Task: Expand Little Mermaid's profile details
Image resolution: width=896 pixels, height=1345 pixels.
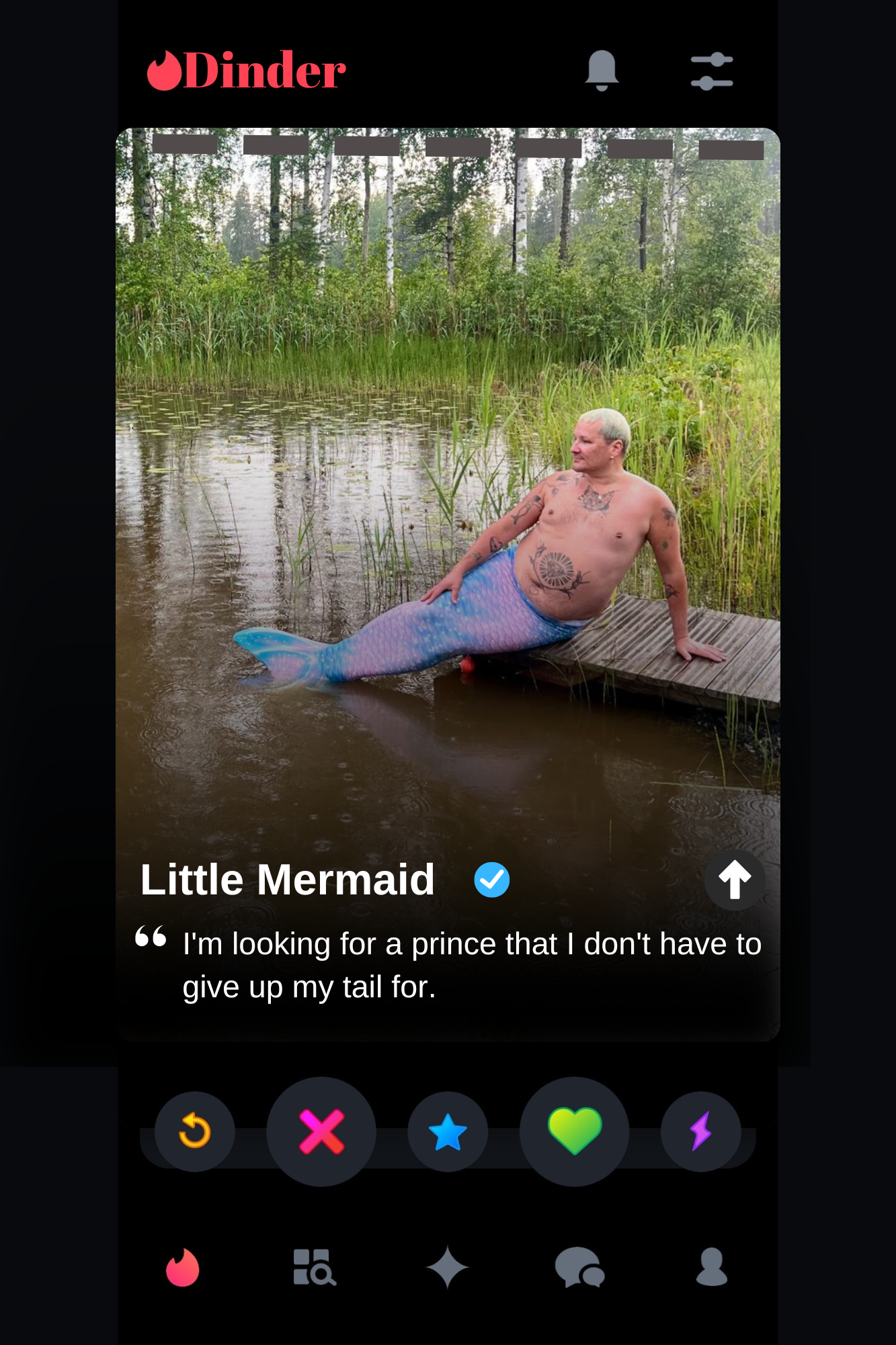Action: click(735, 880)
